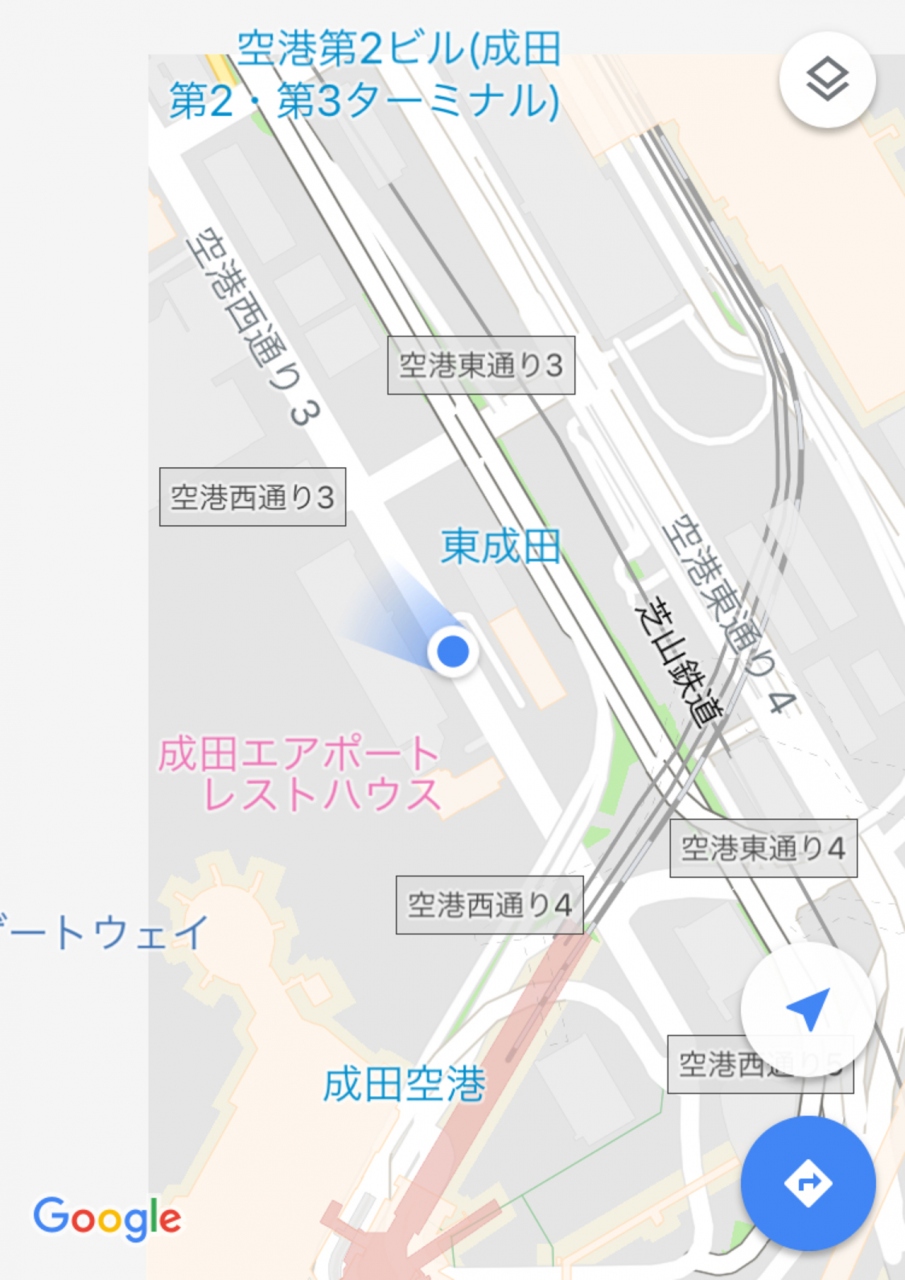905x1280 pixels.
Task: Tap the 東成田 station label
Action: [x=501, y=546]
